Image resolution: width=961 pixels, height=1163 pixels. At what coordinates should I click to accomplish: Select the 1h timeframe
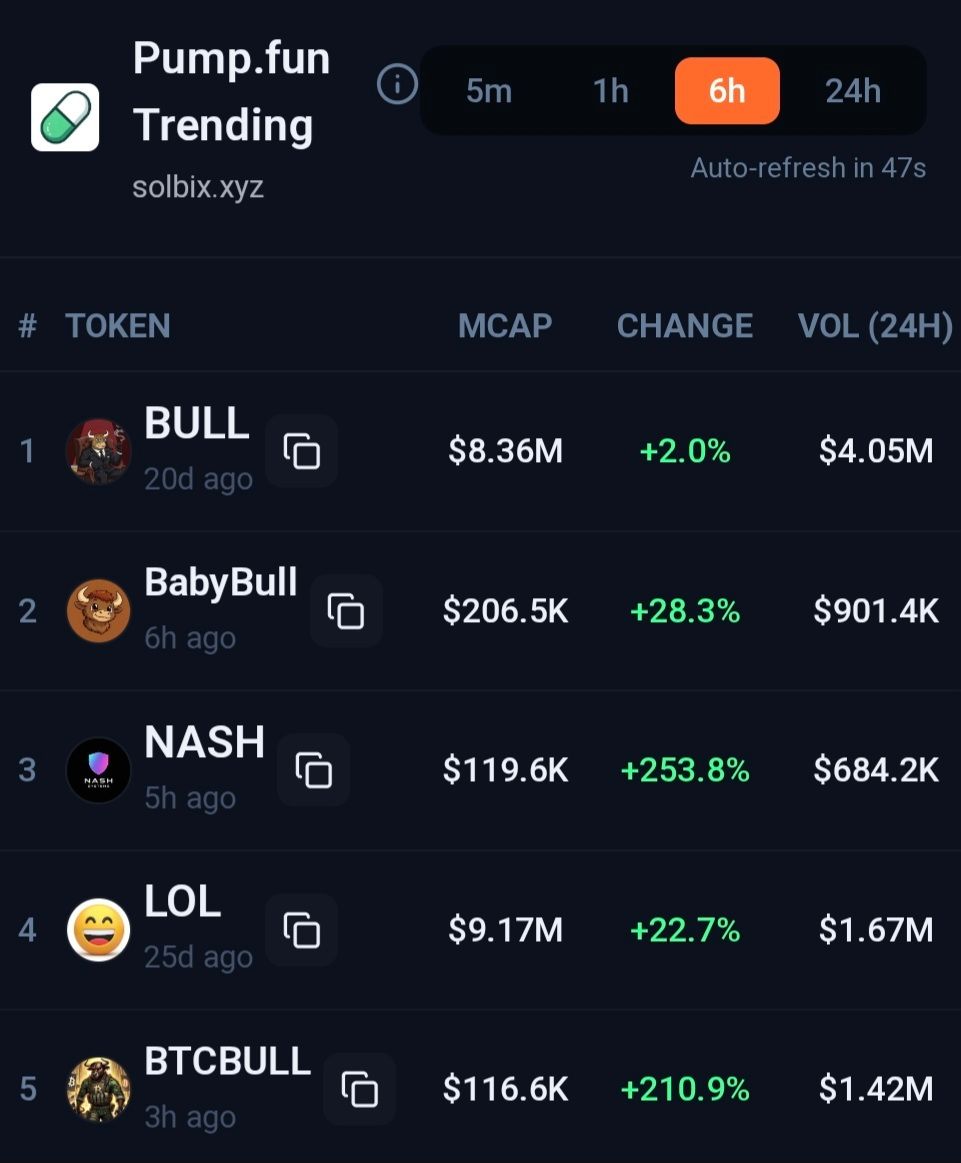pyautogui.click(x=610, y=91)
